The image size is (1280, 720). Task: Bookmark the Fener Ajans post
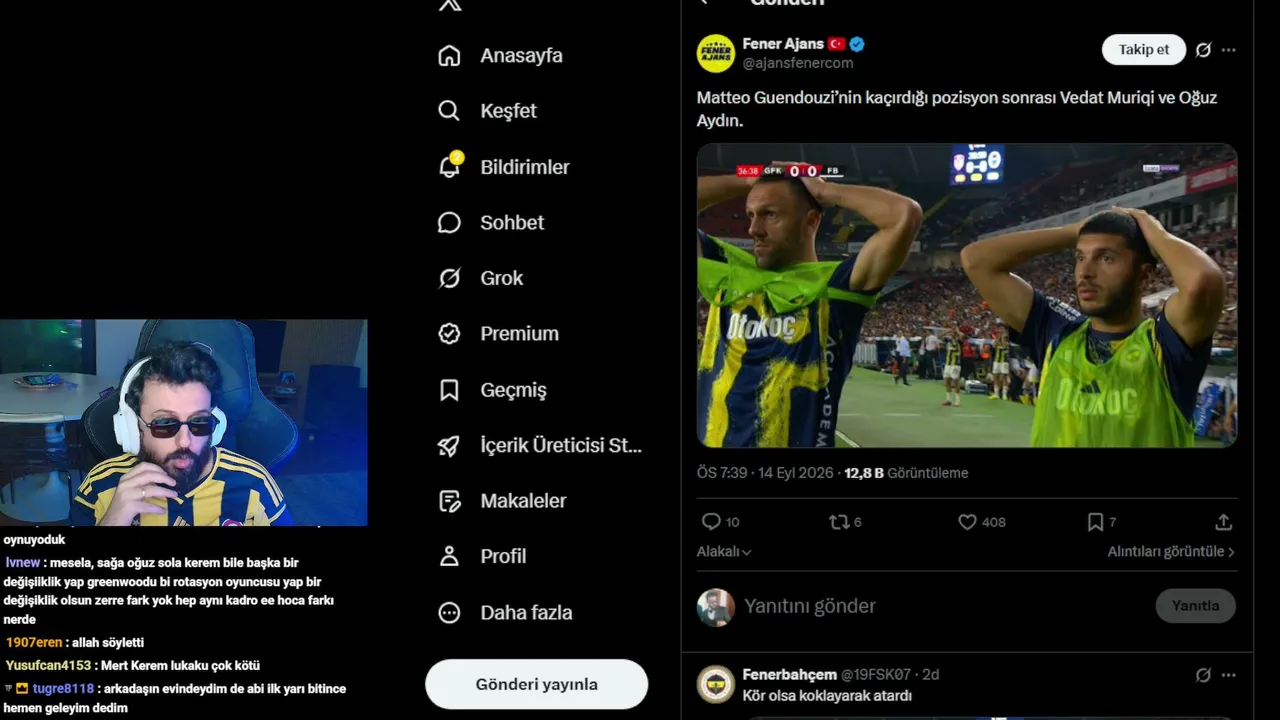[x=1101, y=522]
